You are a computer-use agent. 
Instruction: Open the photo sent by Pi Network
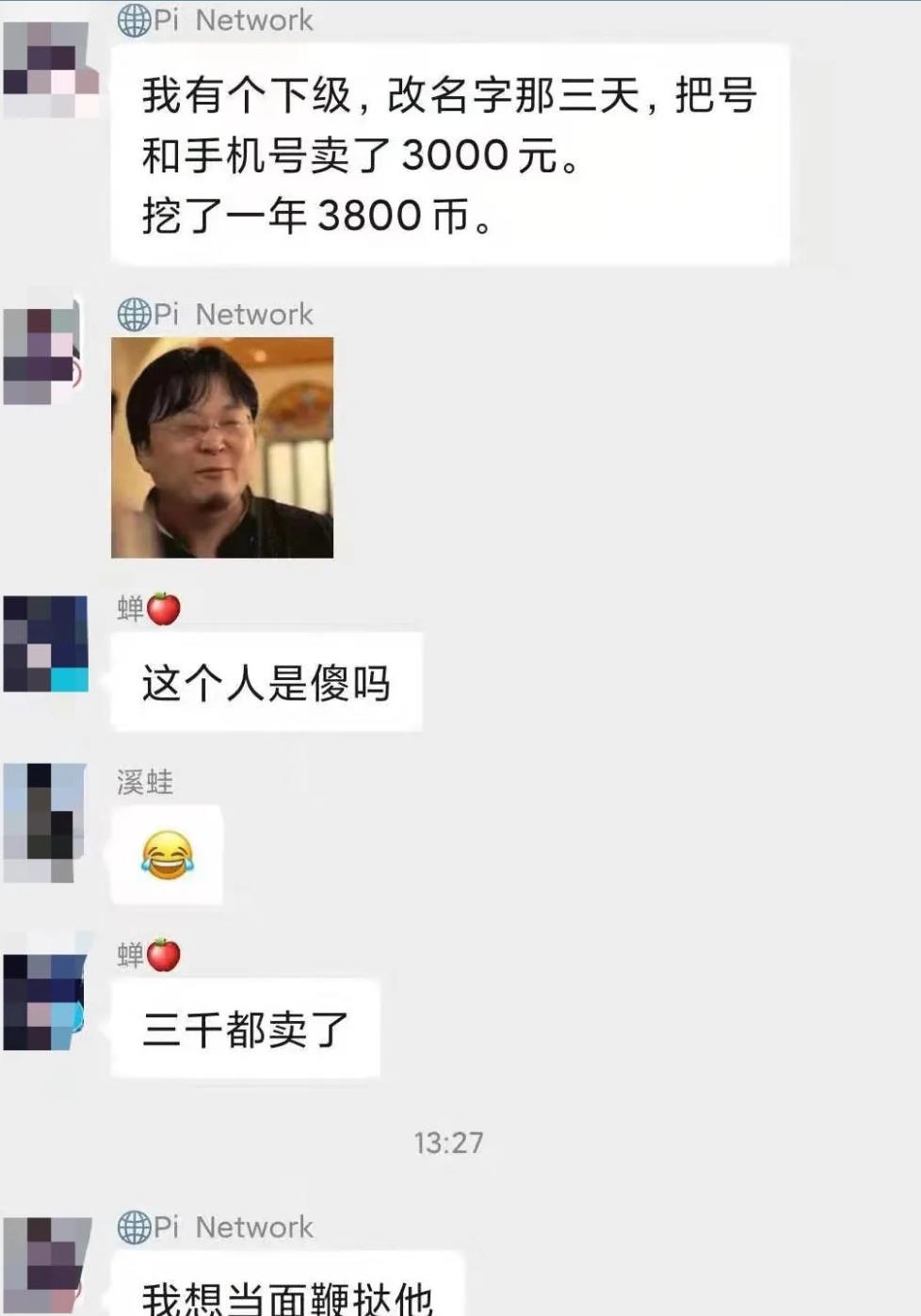click(x=222, y=447)
